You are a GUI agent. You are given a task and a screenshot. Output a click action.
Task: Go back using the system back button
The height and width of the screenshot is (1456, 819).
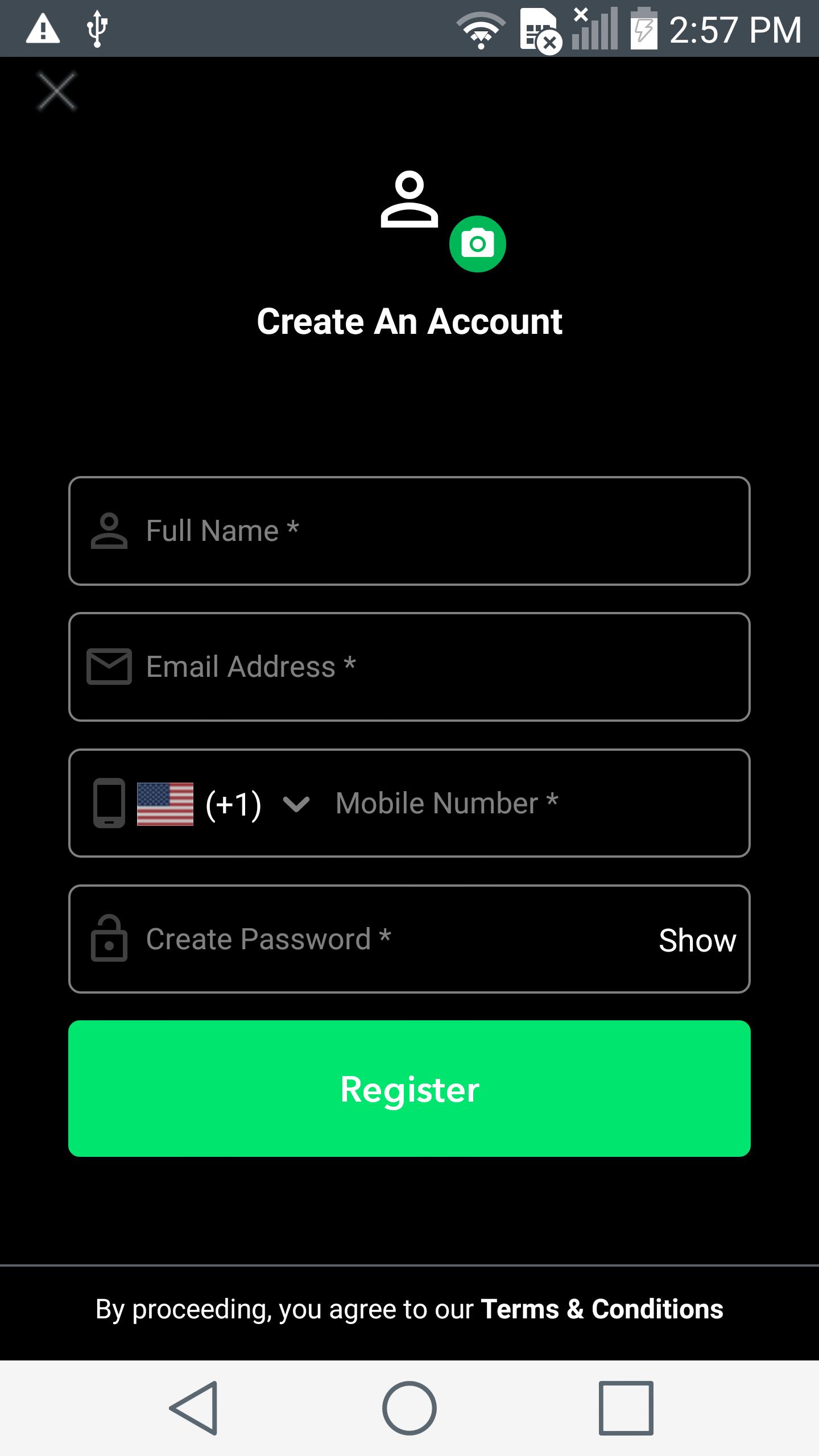[x=193, y=1408]
